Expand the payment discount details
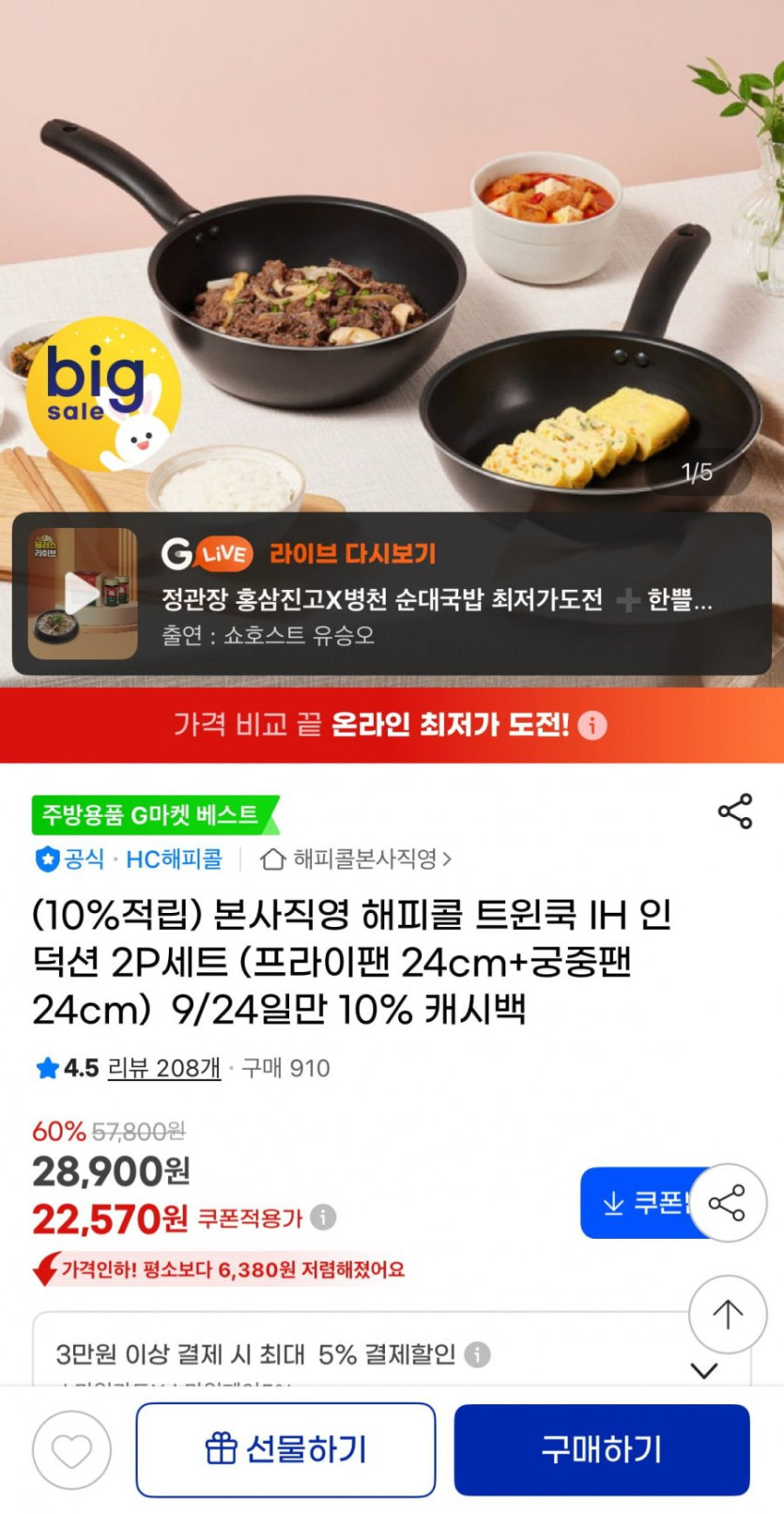This screenshot has height=1514, width=784. [704, 1370]
